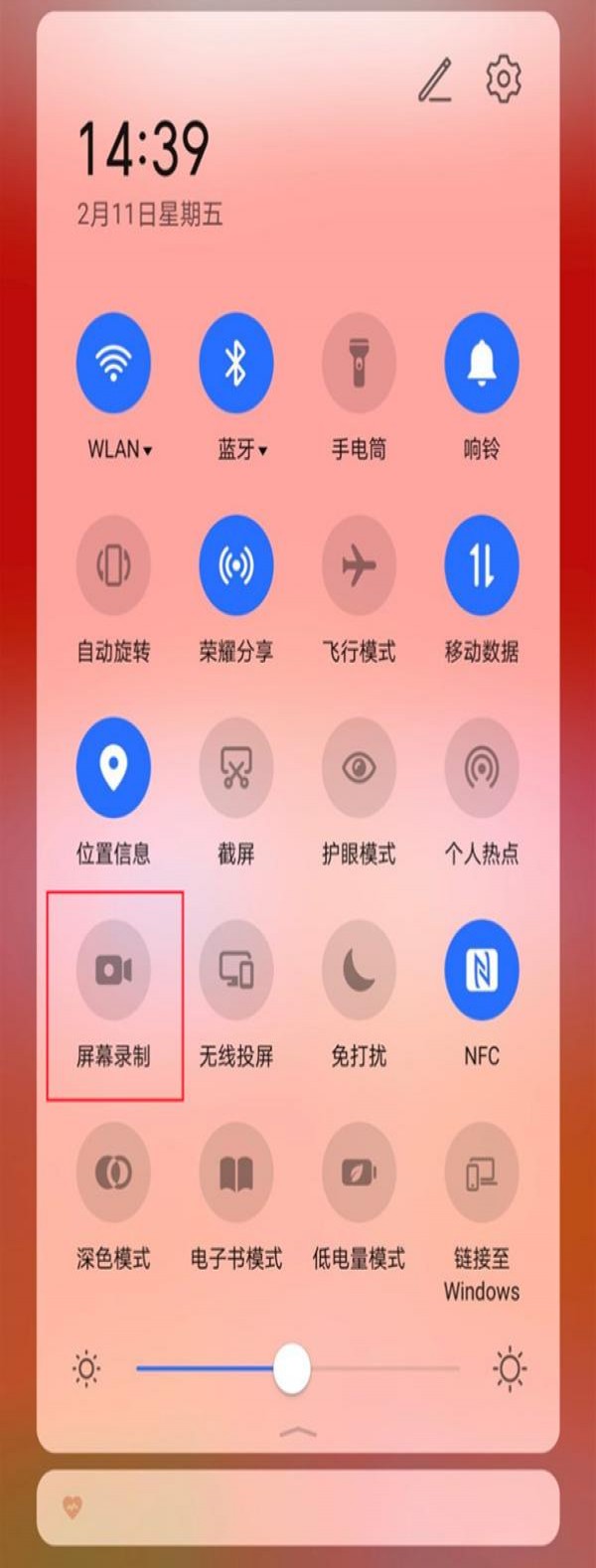The image size is (596, 1568).
Task: Turn off the NFC toggle
Action: tap(482, 970)
